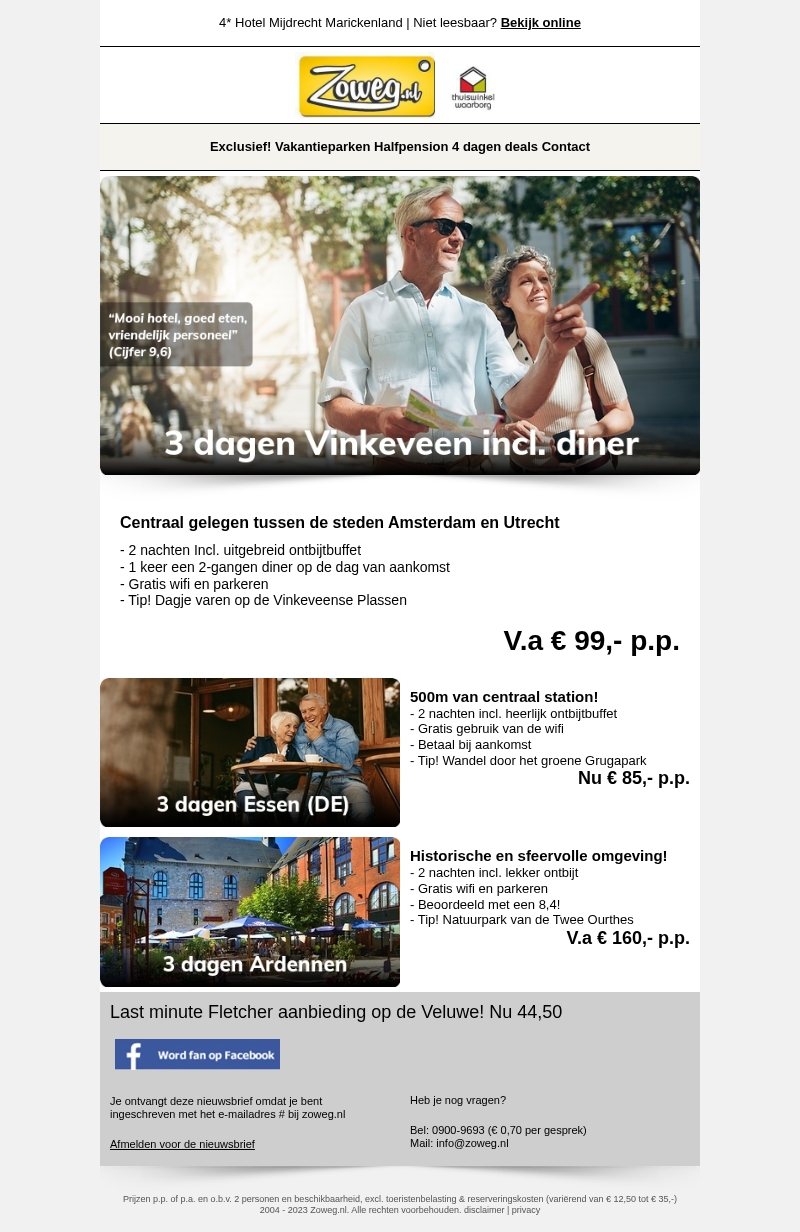Tap Afmelden voor de nieuwsbrief

coord(182,1144)
